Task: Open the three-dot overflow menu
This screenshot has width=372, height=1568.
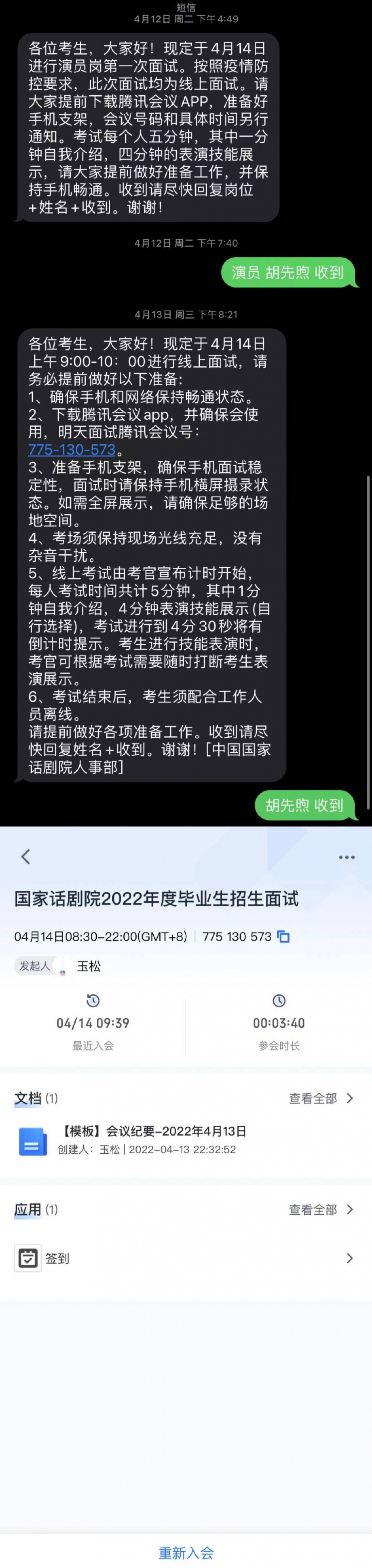Action: point(346,857)
